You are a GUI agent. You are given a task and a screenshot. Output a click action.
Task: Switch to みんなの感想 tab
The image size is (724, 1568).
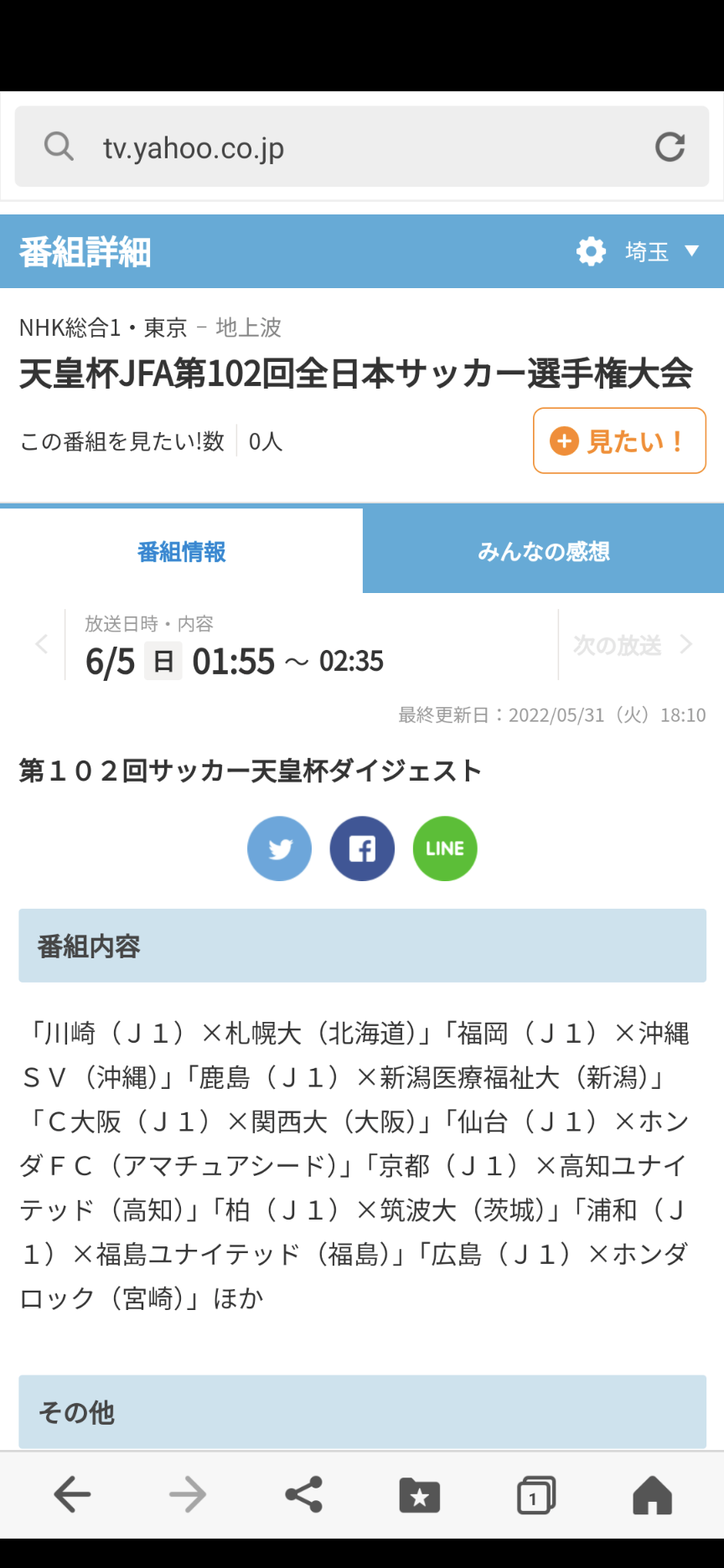(543, 551)
